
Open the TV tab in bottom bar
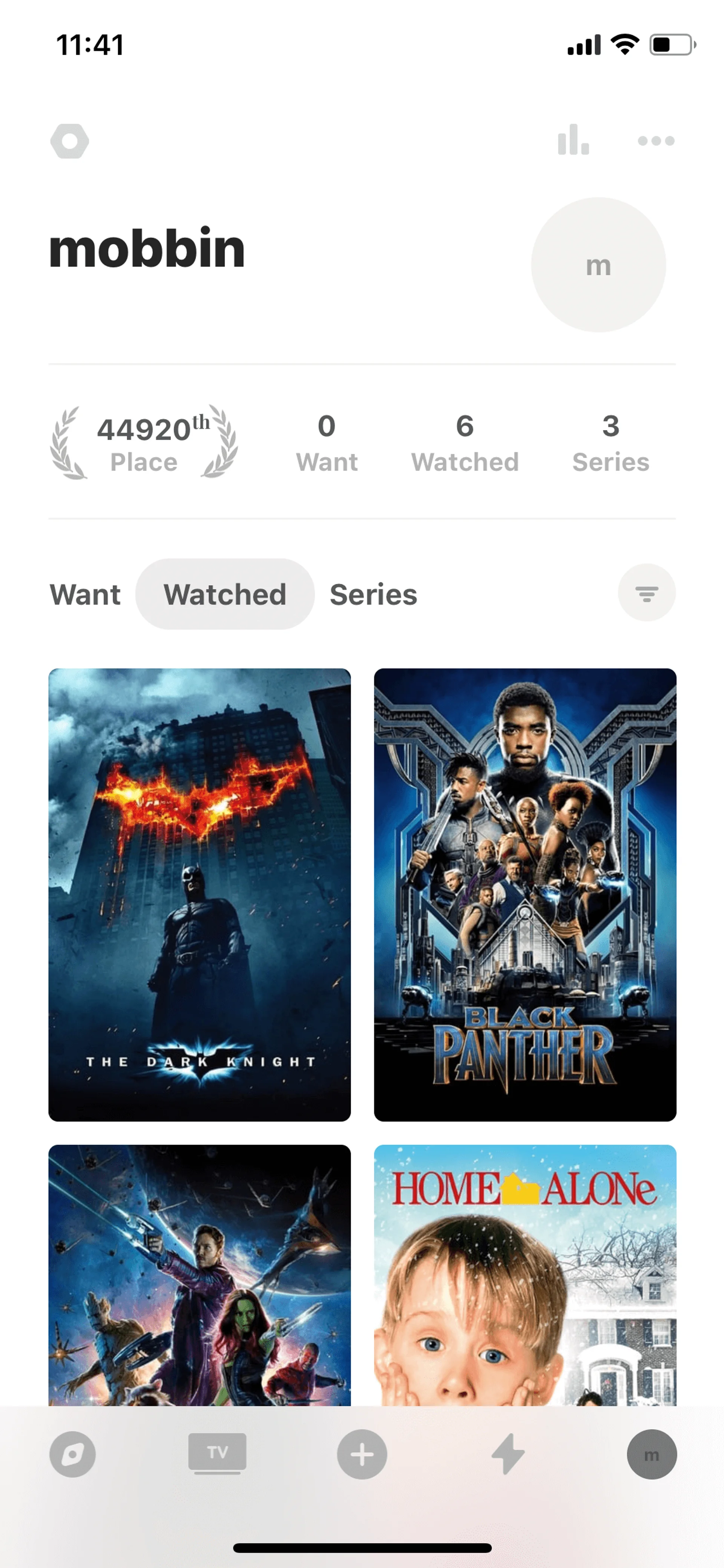(217, 1453)
